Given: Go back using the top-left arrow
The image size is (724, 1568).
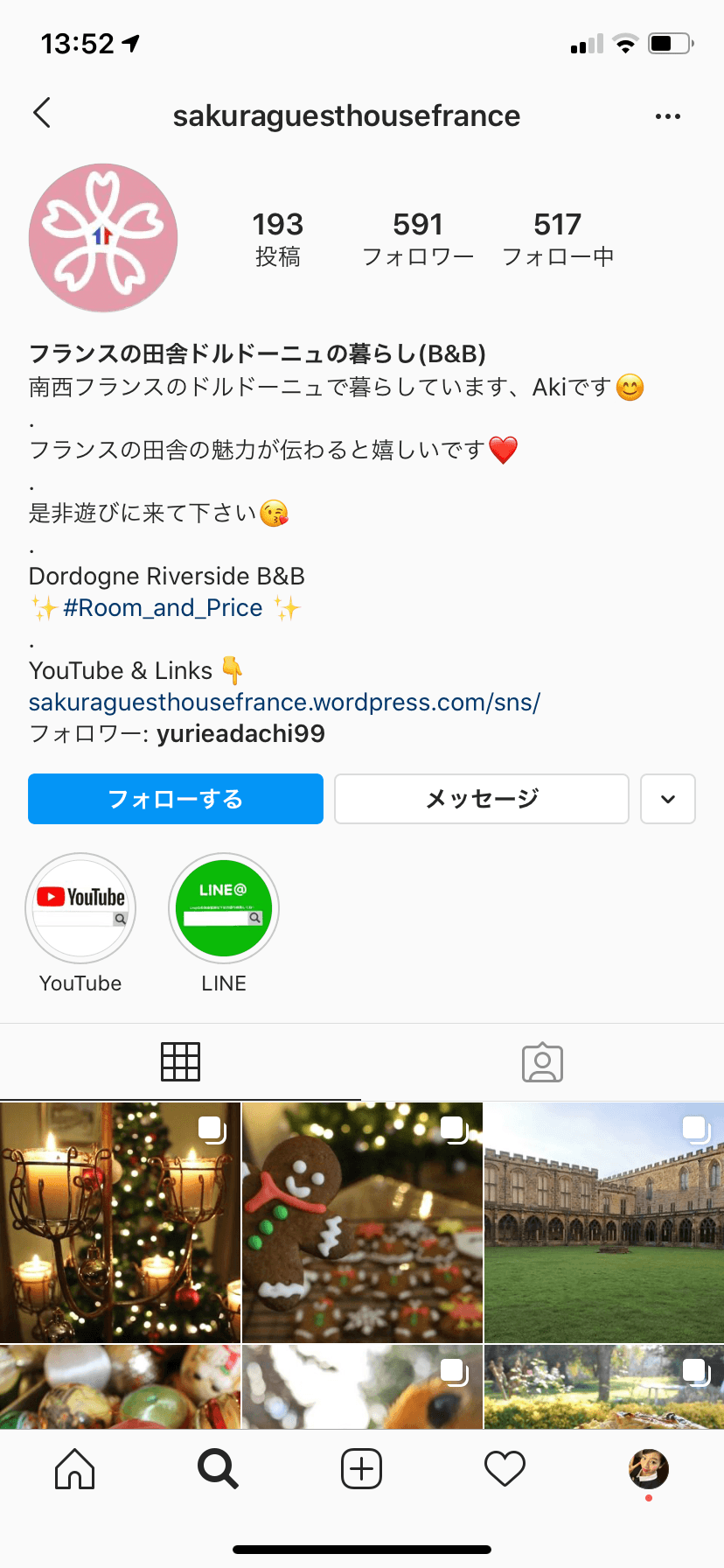Looking at the screenshot, I should point(42,114).
